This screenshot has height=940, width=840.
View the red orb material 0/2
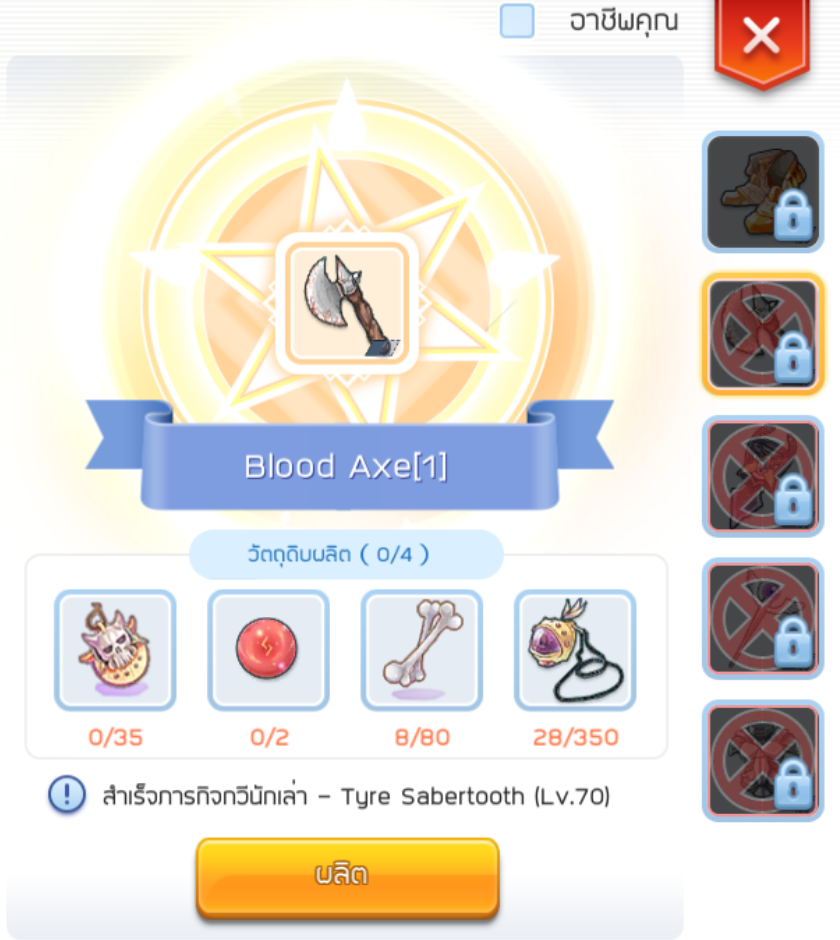[268, 650]
